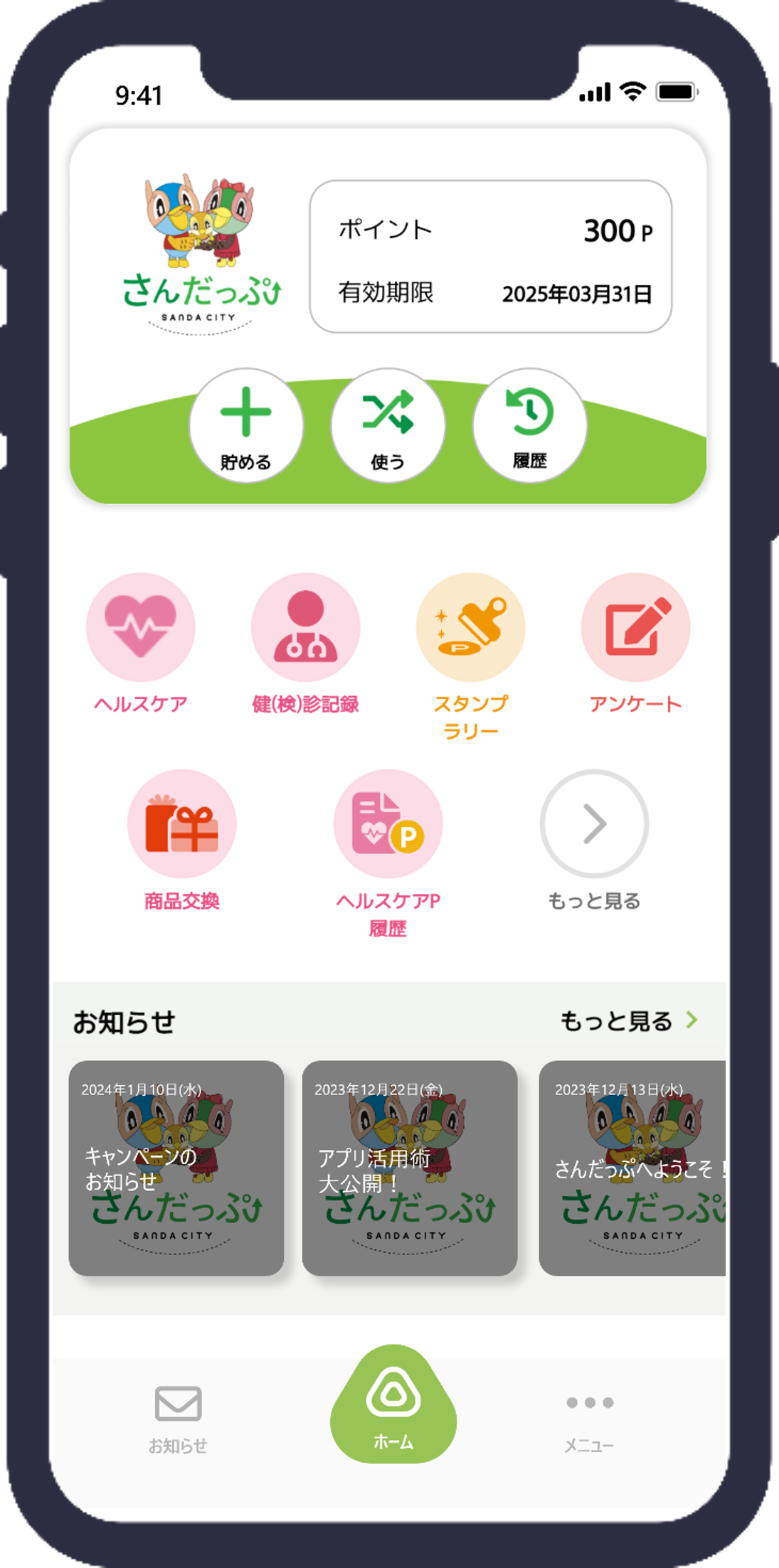The width and height of the screenshot is (779, 1568).
Task: Open the メニュー tab
Action: [x=589, y=1415]
